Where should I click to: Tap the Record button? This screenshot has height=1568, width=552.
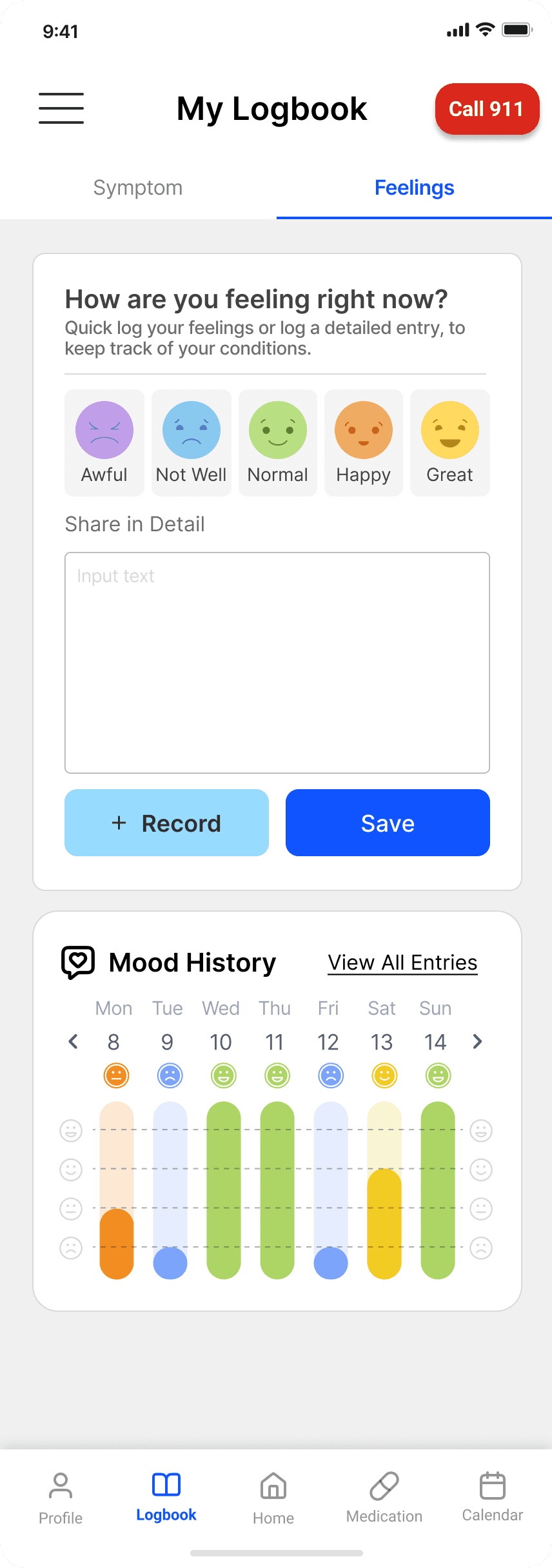tap(166, 823)
